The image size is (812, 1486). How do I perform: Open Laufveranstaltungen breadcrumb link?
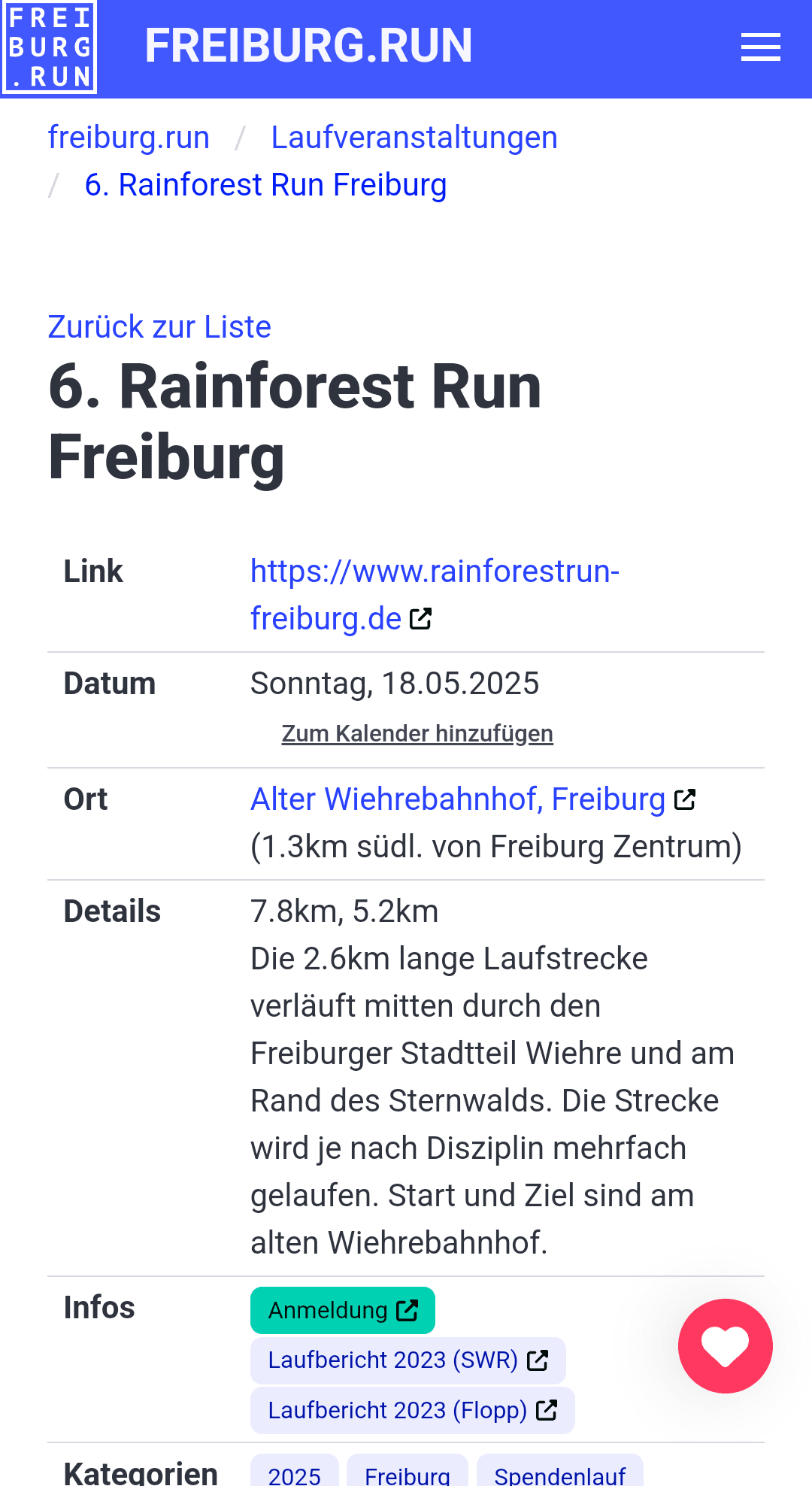click(414, 138)
